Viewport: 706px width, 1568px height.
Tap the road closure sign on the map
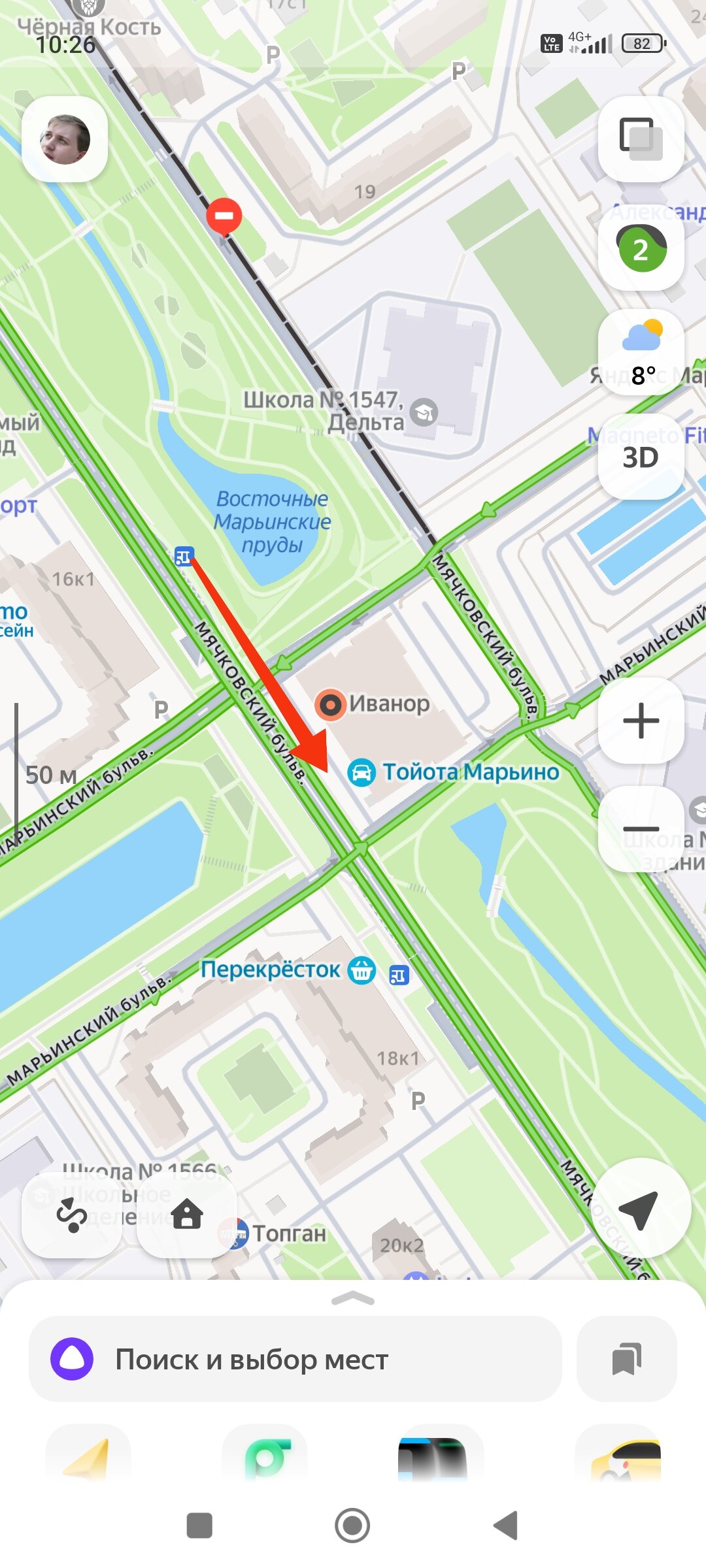224,216
